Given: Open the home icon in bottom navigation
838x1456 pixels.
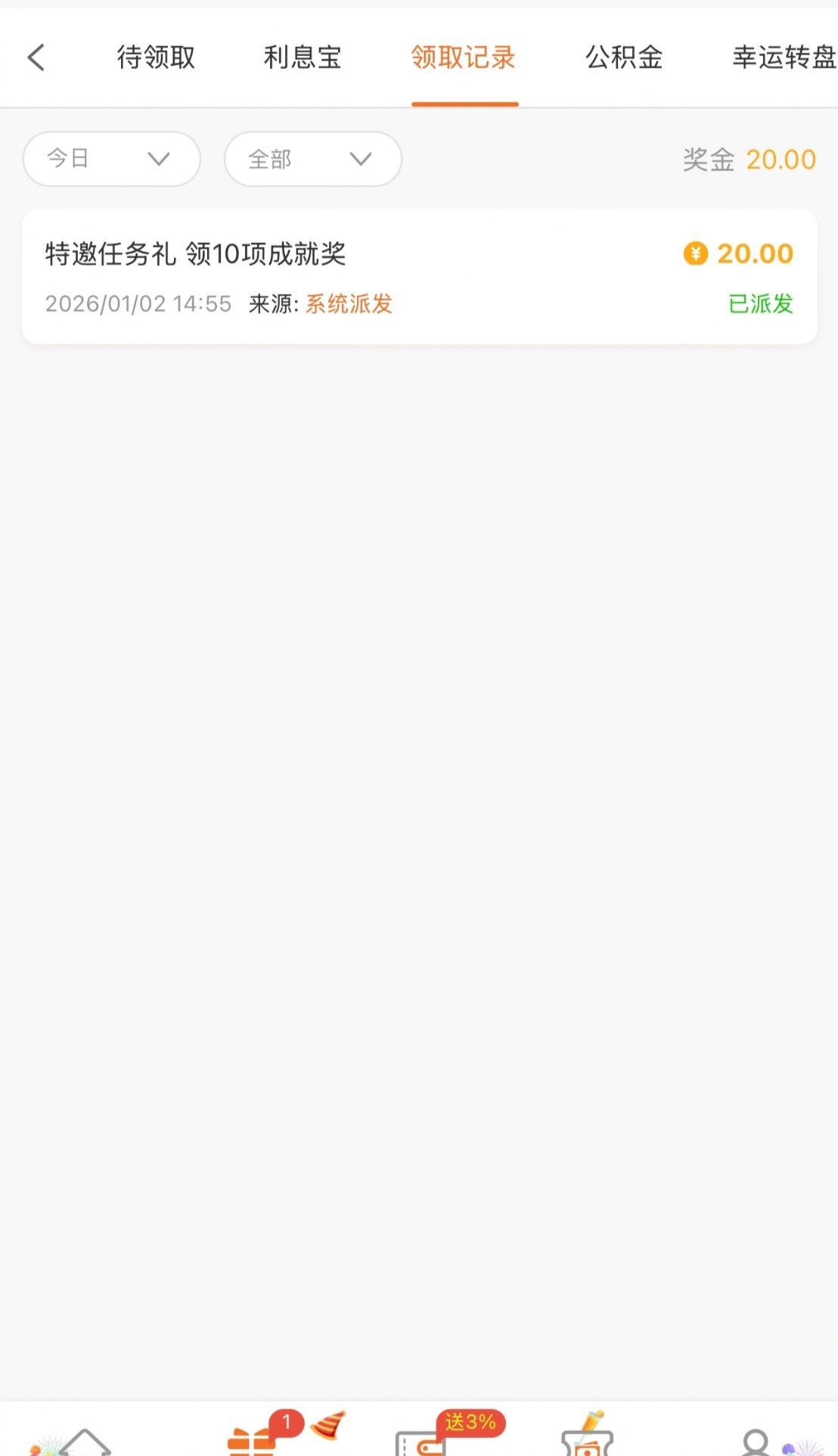Looking at the screenshot, I should (x=83, y=1441).
